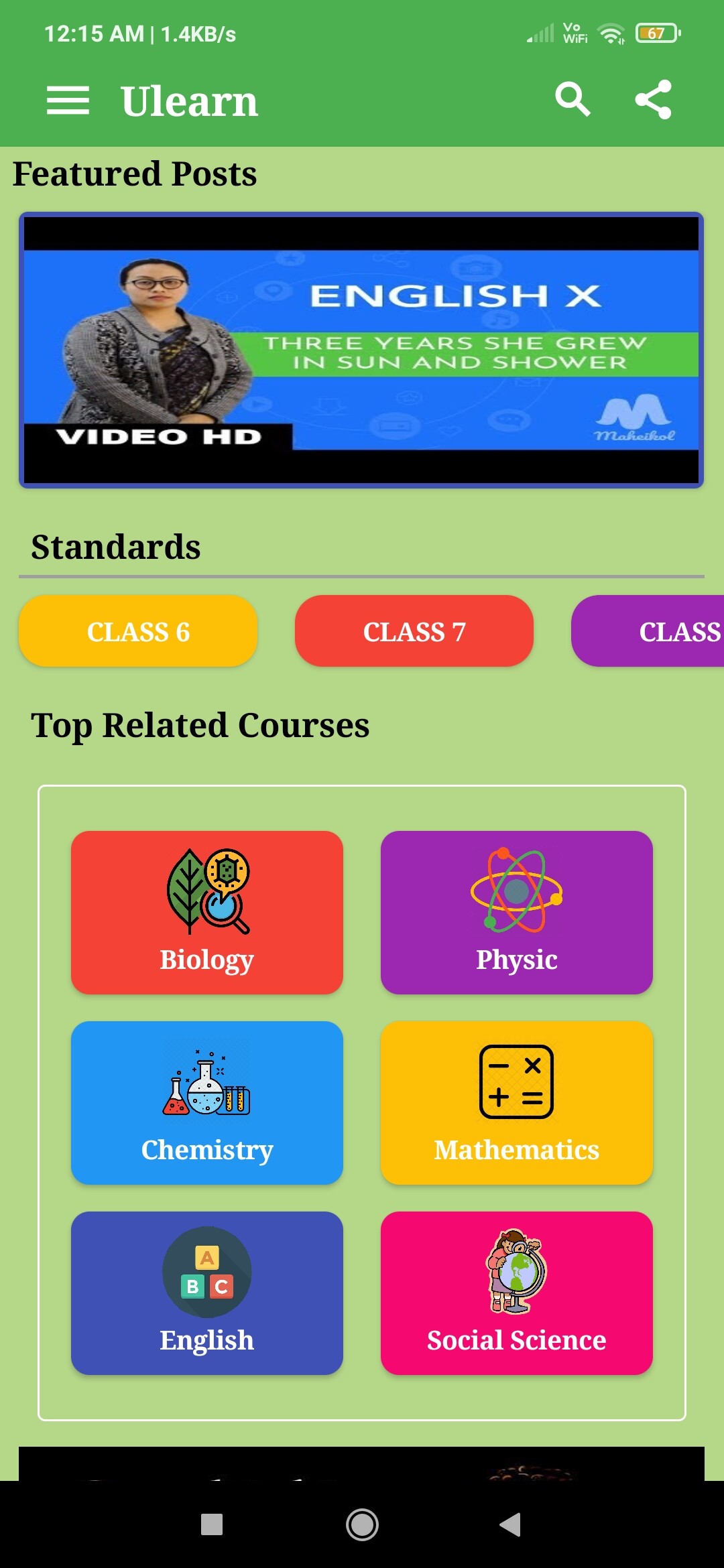
Task: Open the Social Science course
Action: (x=516, y=1293)
